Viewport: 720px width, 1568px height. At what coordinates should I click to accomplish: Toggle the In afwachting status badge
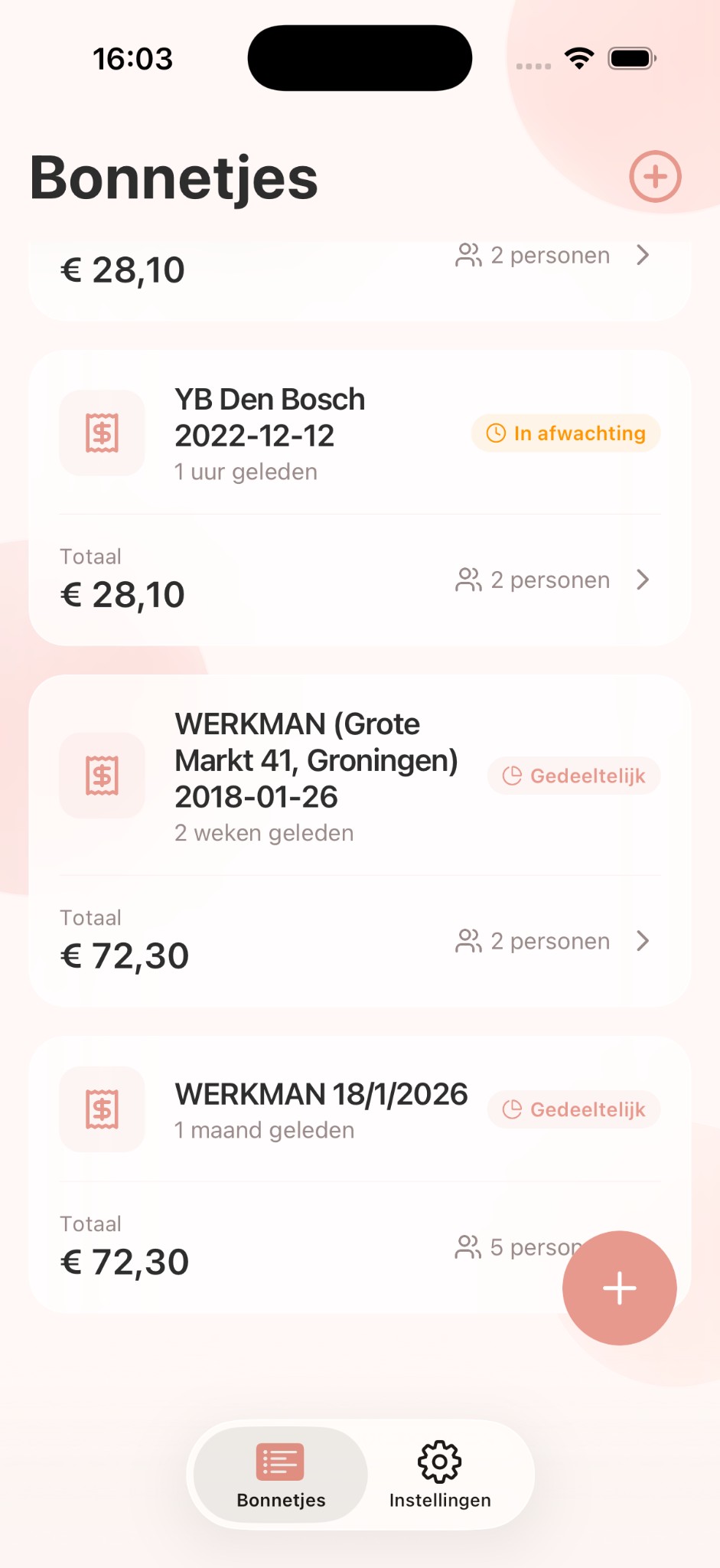pyautogui.click(x=565, y=433)
